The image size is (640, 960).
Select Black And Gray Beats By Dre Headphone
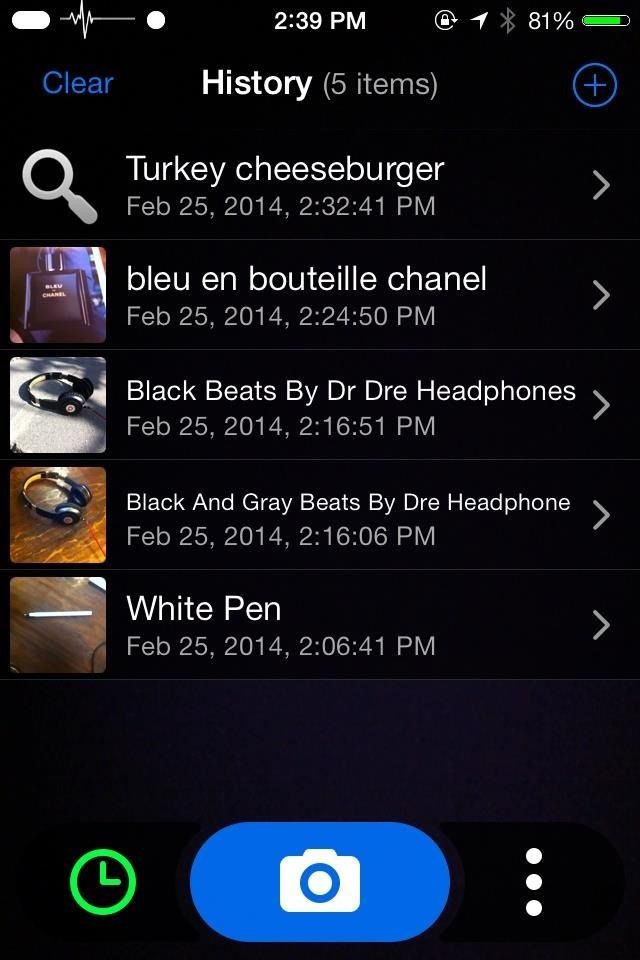point(320,515)
